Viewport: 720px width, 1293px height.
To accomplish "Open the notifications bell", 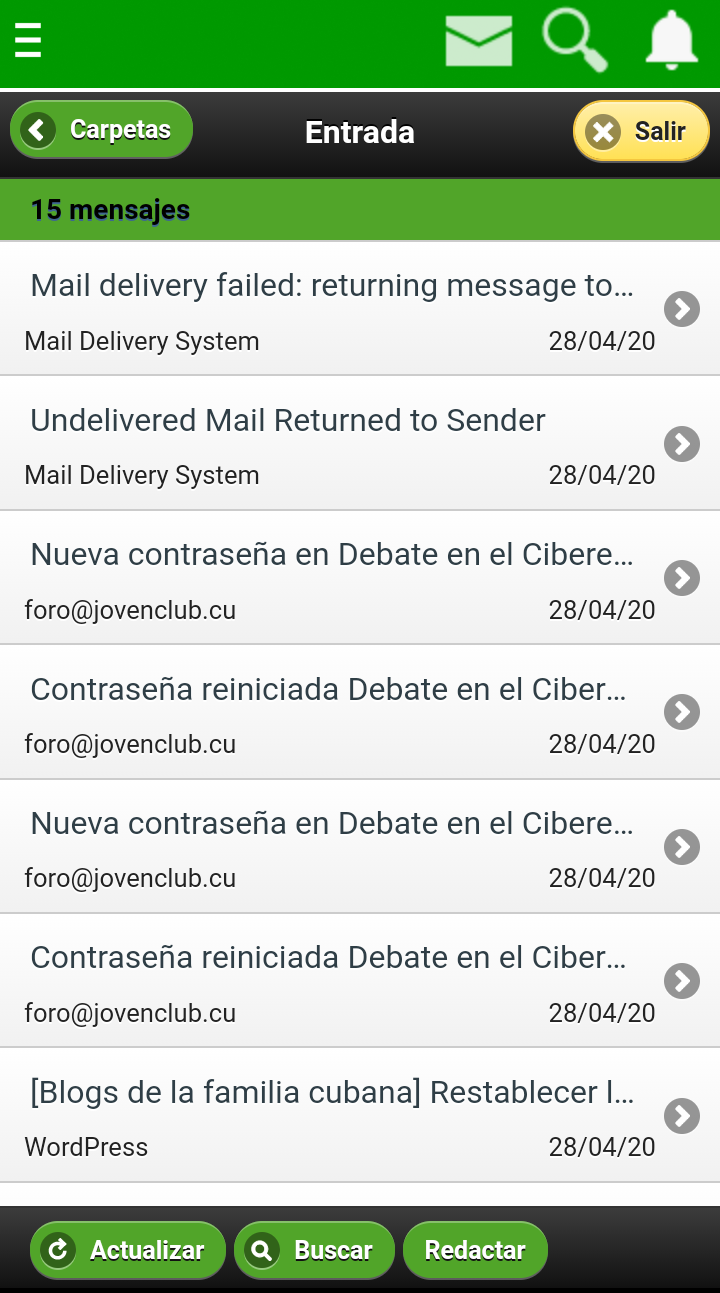I will click(671, 42).
